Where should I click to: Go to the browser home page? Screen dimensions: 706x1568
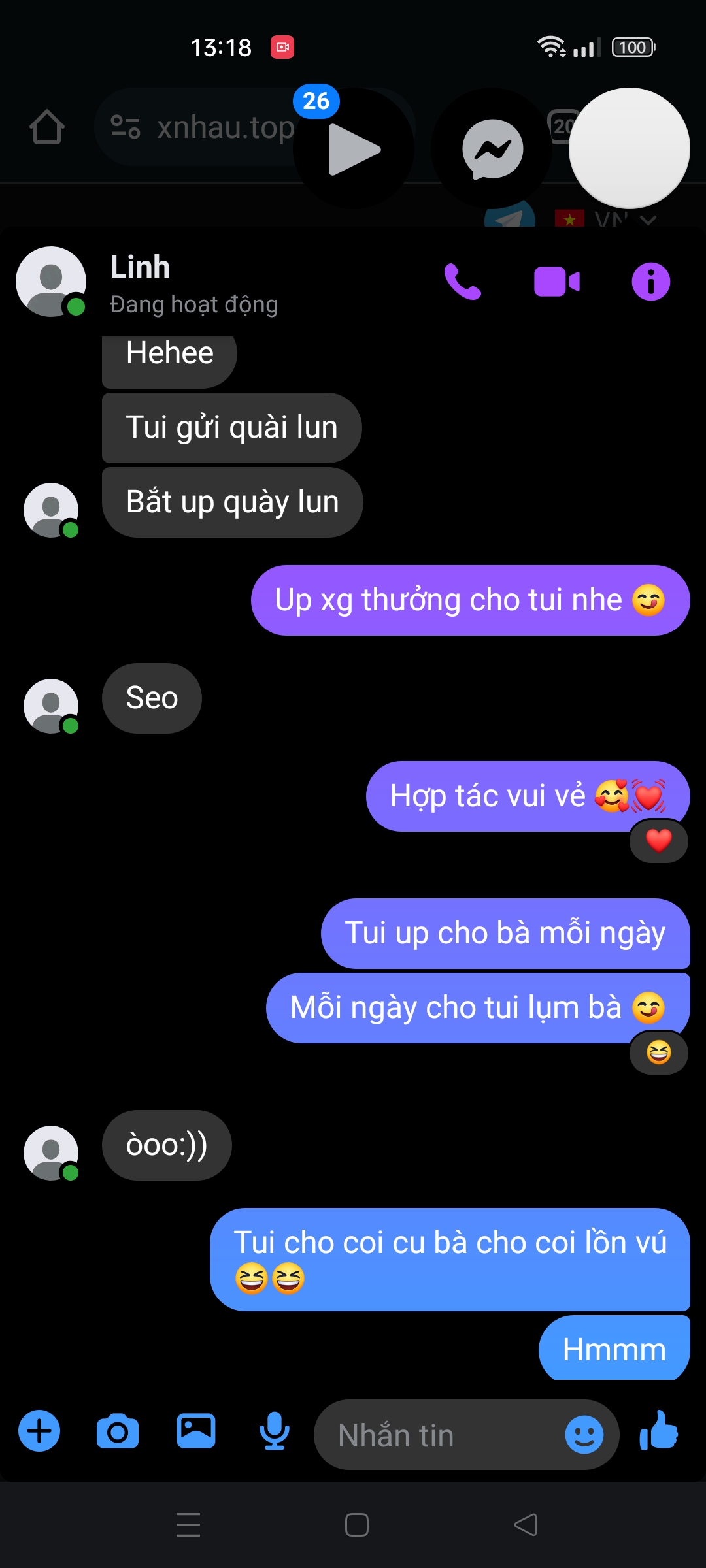pos(47,127)
